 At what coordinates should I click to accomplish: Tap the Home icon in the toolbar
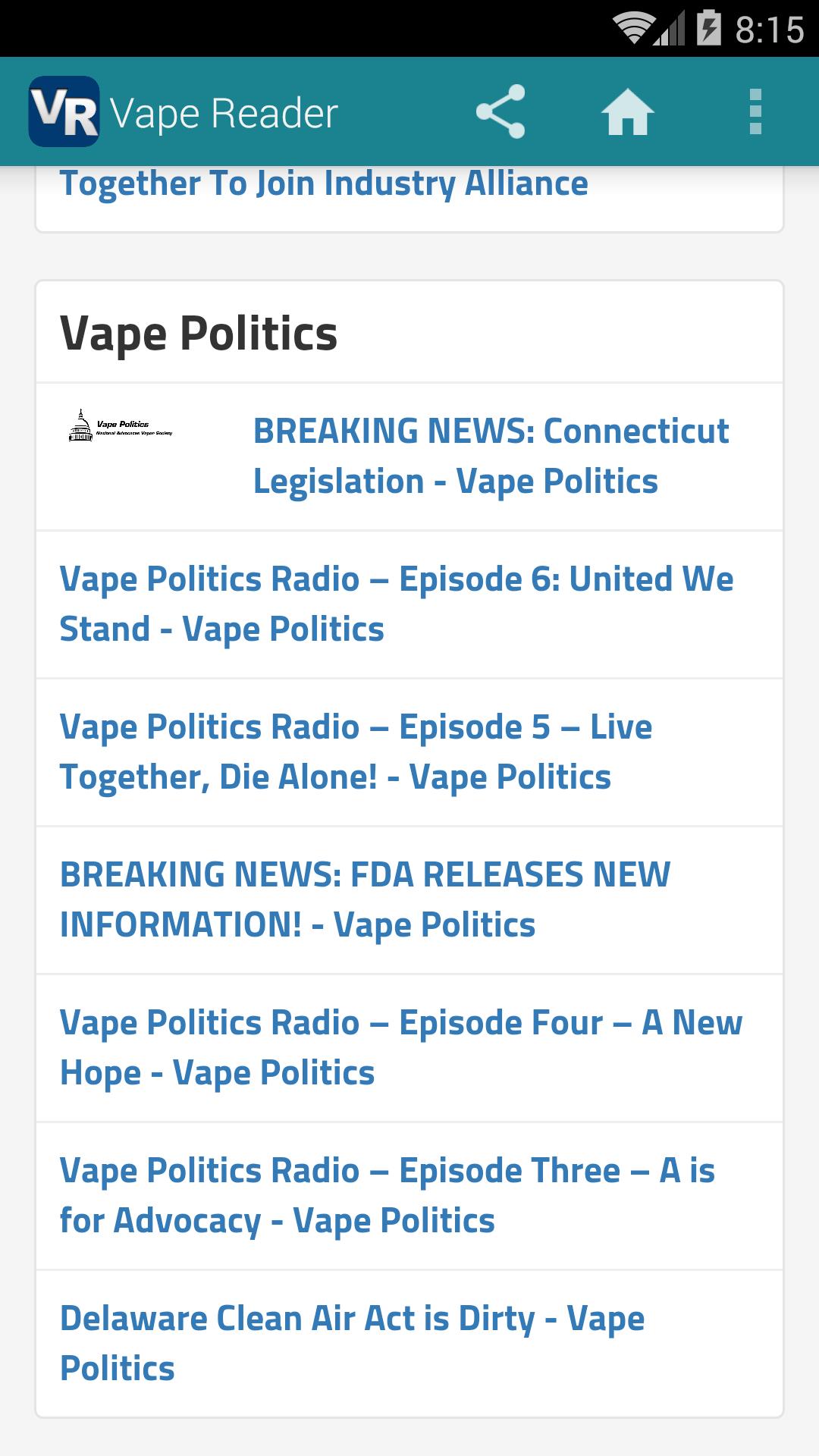pos(628,111)
